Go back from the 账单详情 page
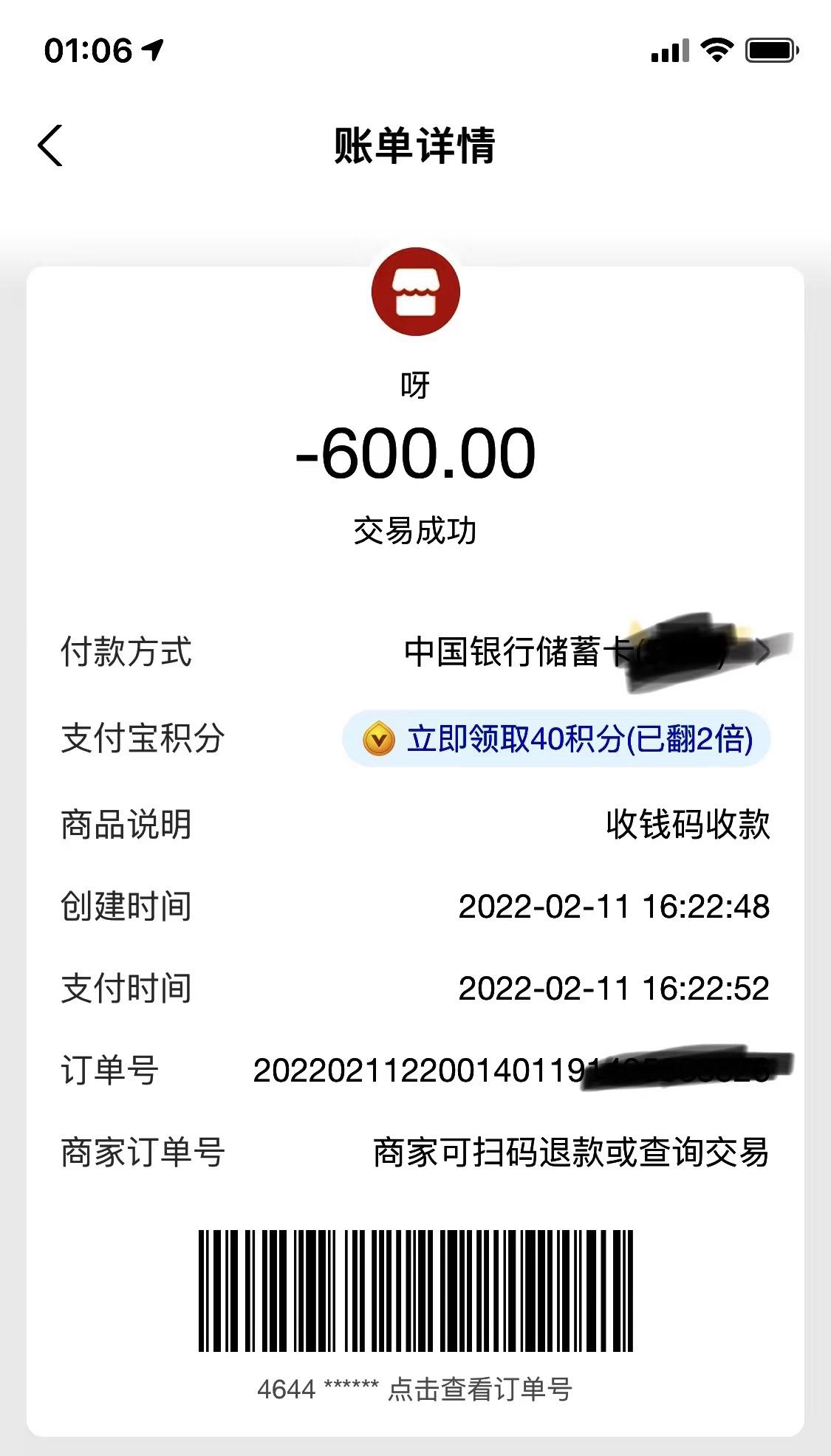 [x=50, y=145]
